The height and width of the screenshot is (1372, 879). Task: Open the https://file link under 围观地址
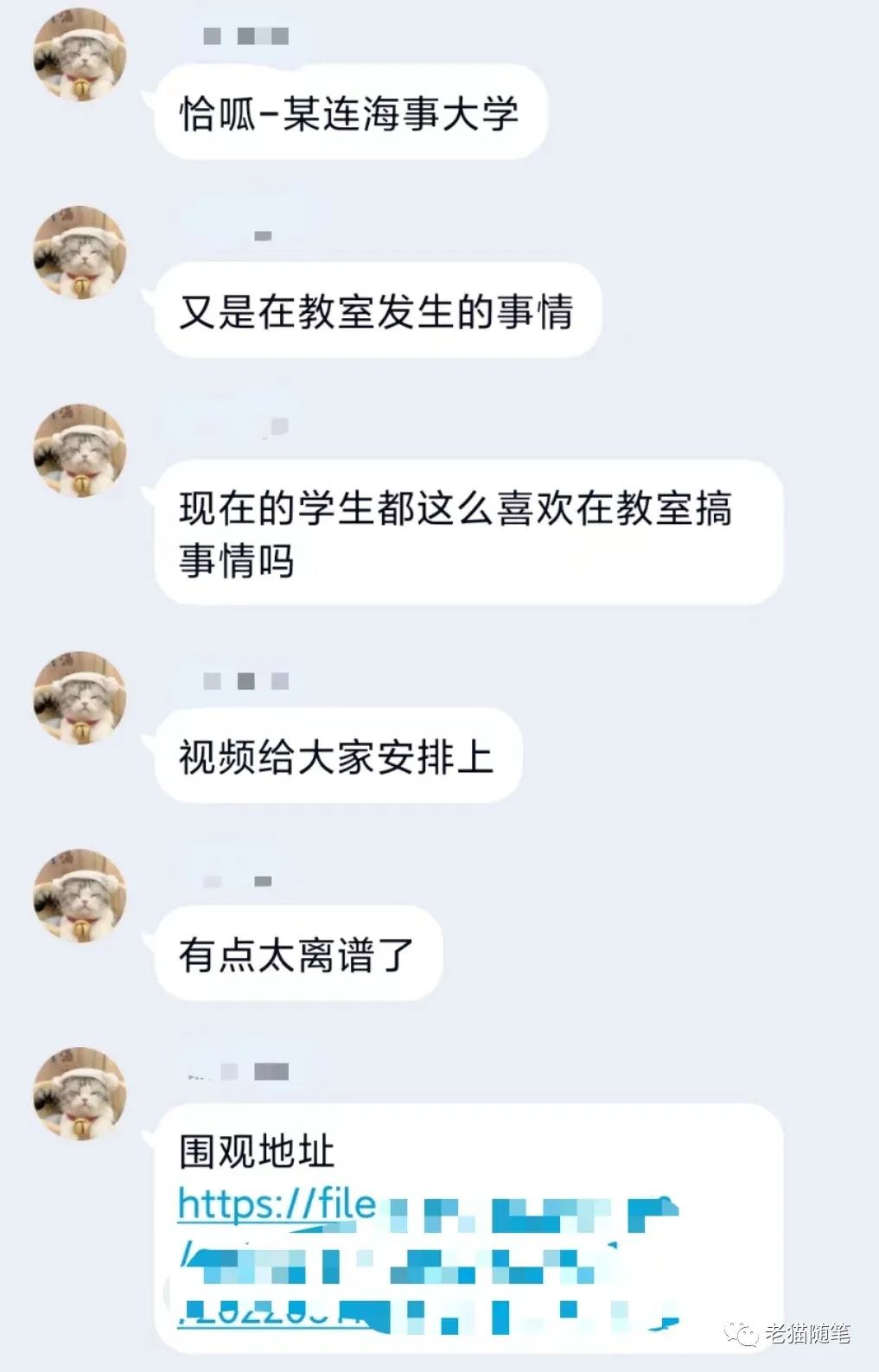coord(277,1205)
